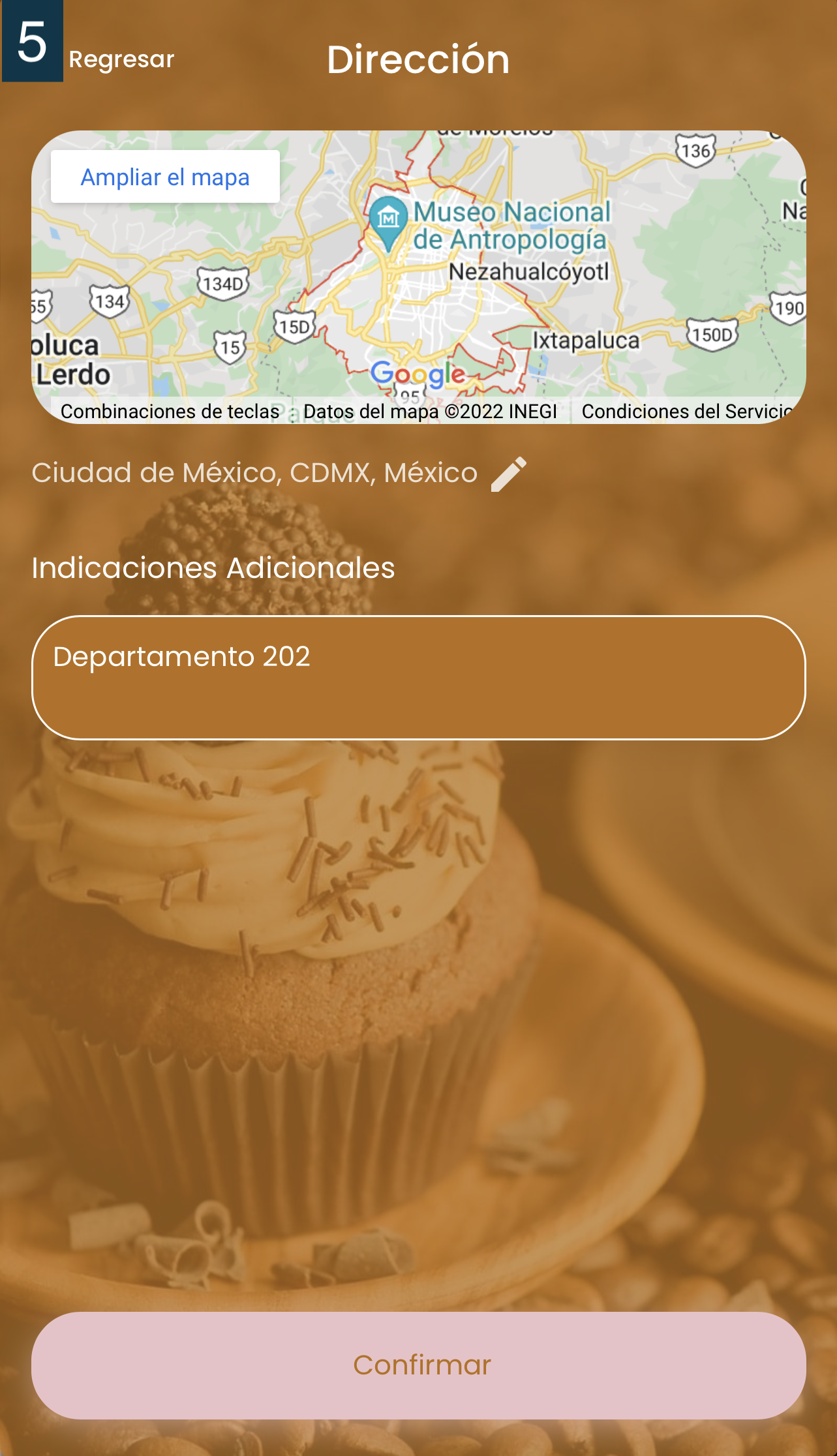Go back with the Regresar button
837x1456 pixels.
click(121, 59)
